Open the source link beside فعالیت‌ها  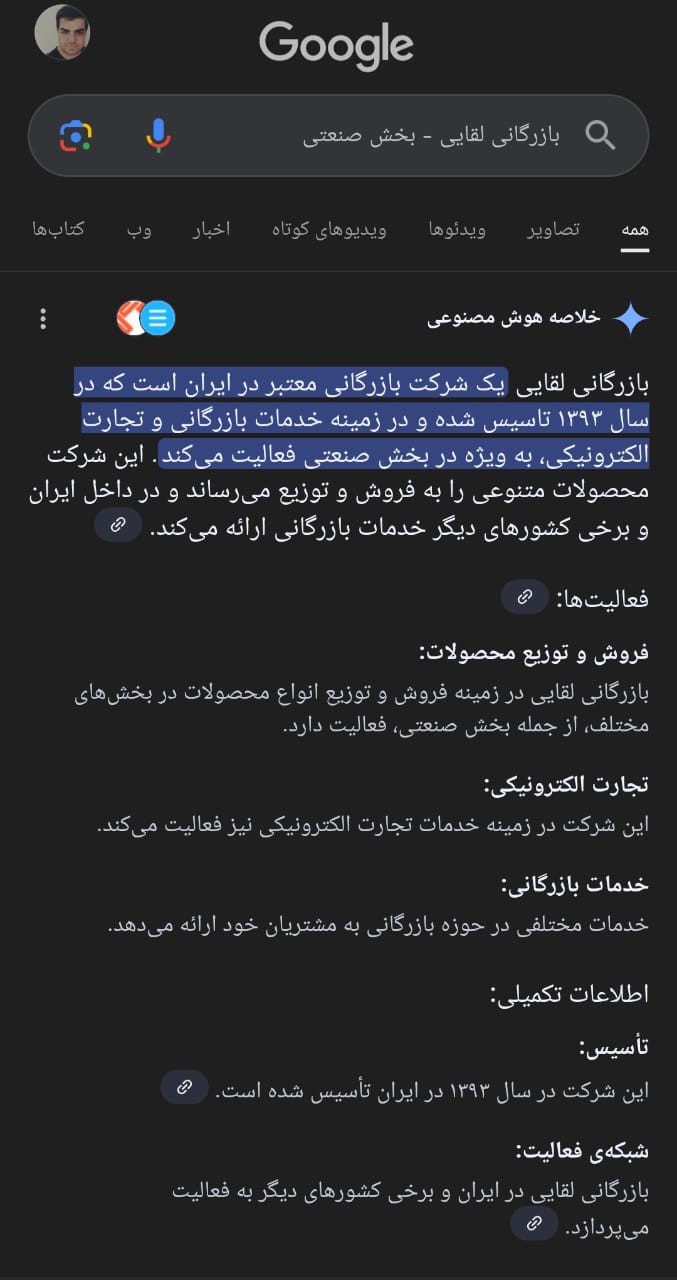524,597
